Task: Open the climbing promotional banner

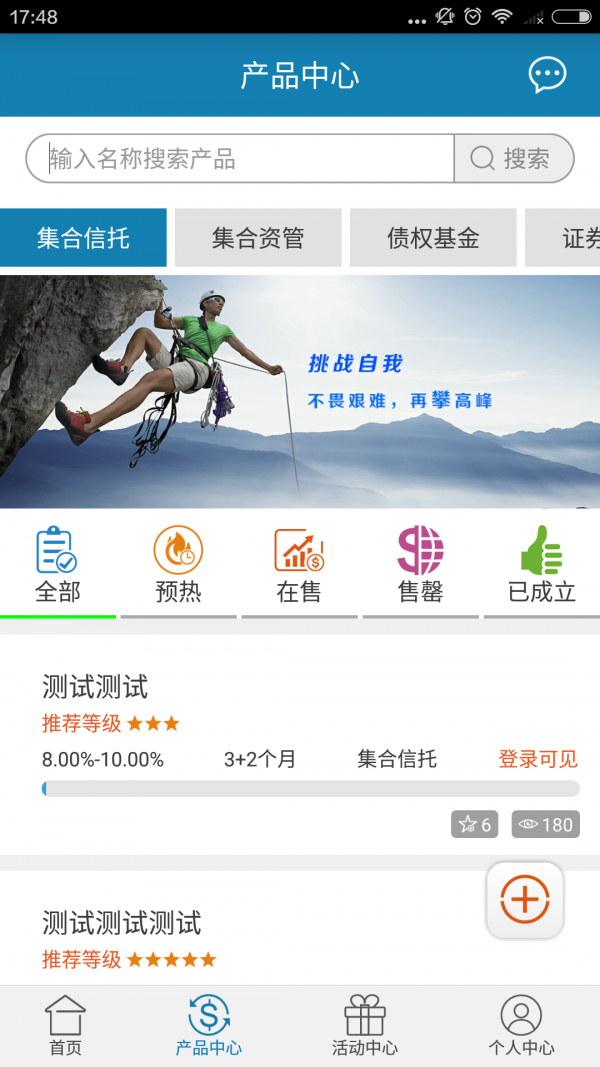Action: pyautogui.click(x=300, y=391)
